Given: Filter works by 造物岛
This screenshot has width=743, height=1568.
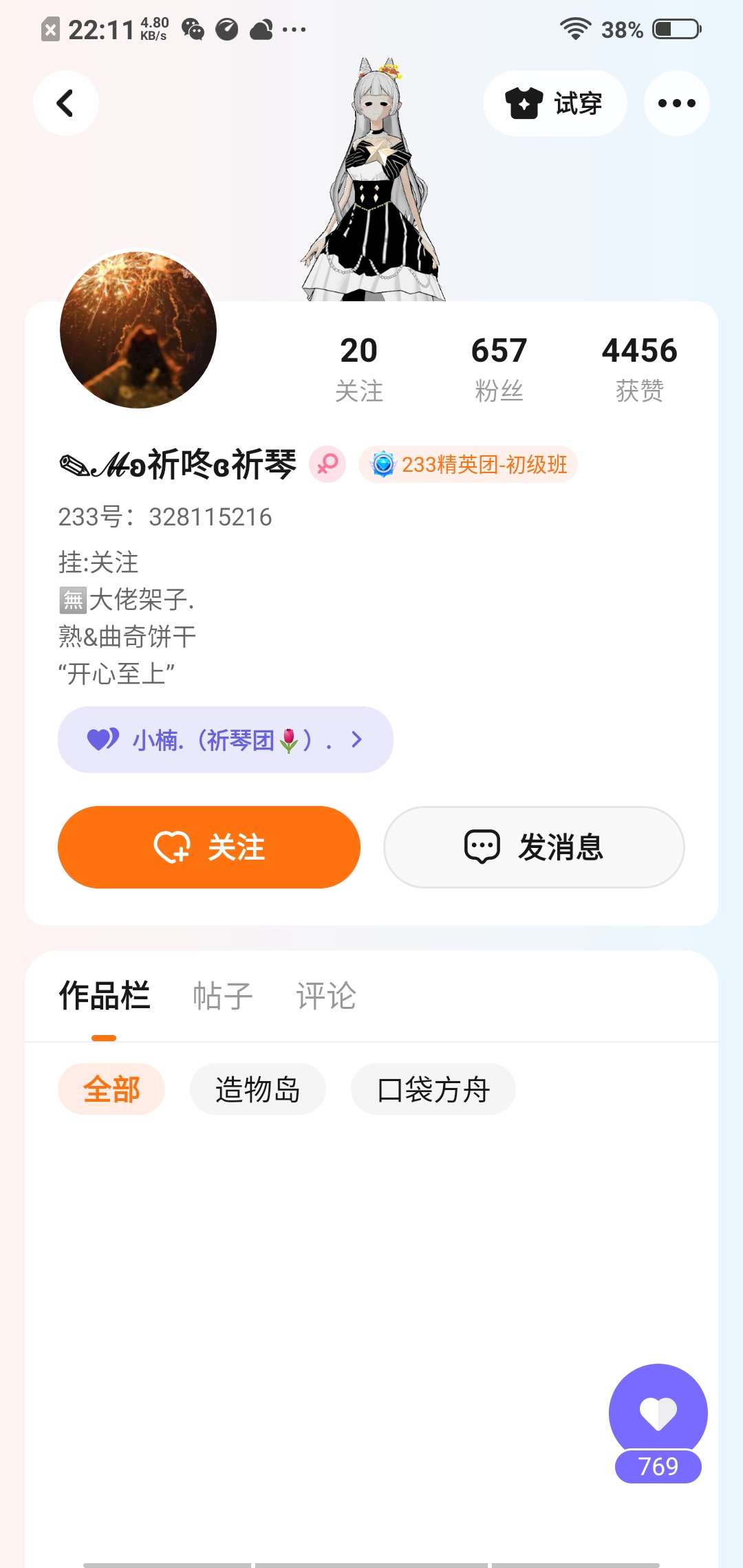Looking at the screenshot, I should point(258,1089).
